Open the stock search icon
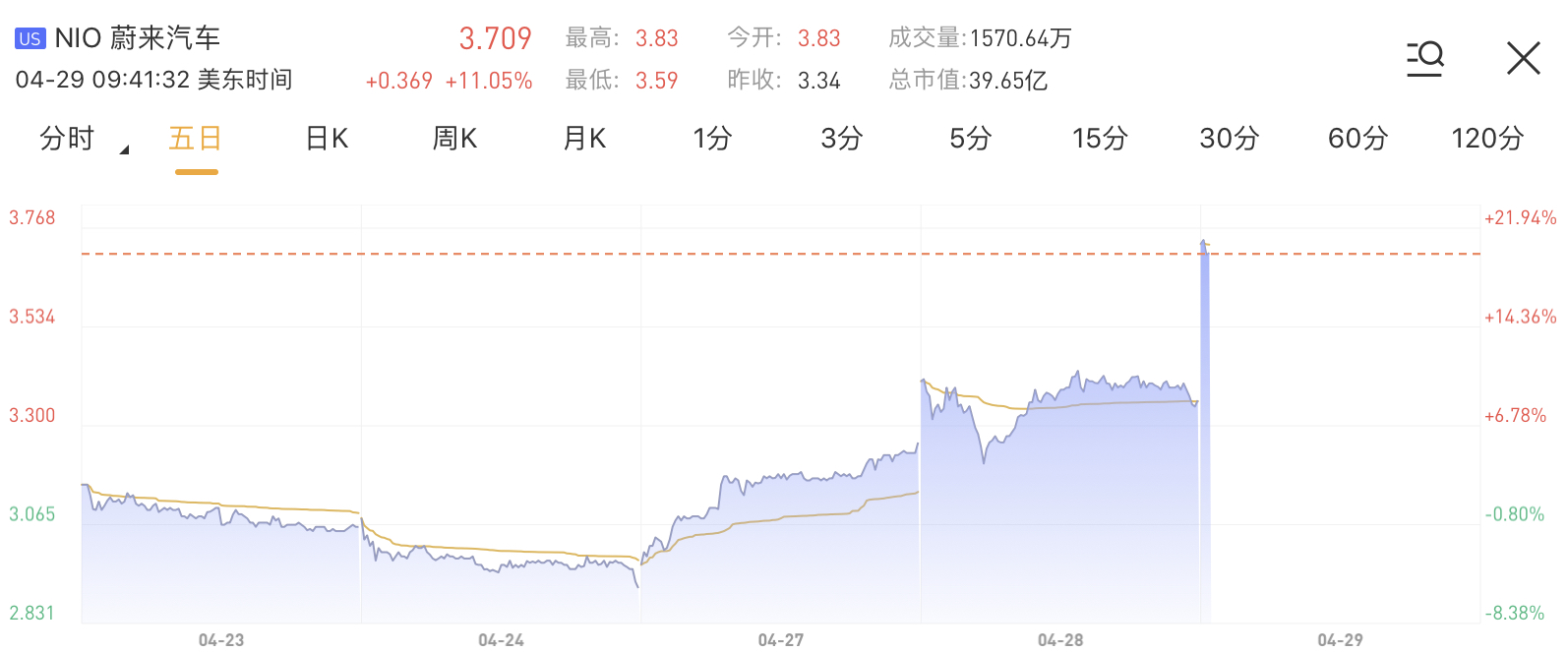Viewport: 1568px width, 652px height. click(x=1424, y=58)
